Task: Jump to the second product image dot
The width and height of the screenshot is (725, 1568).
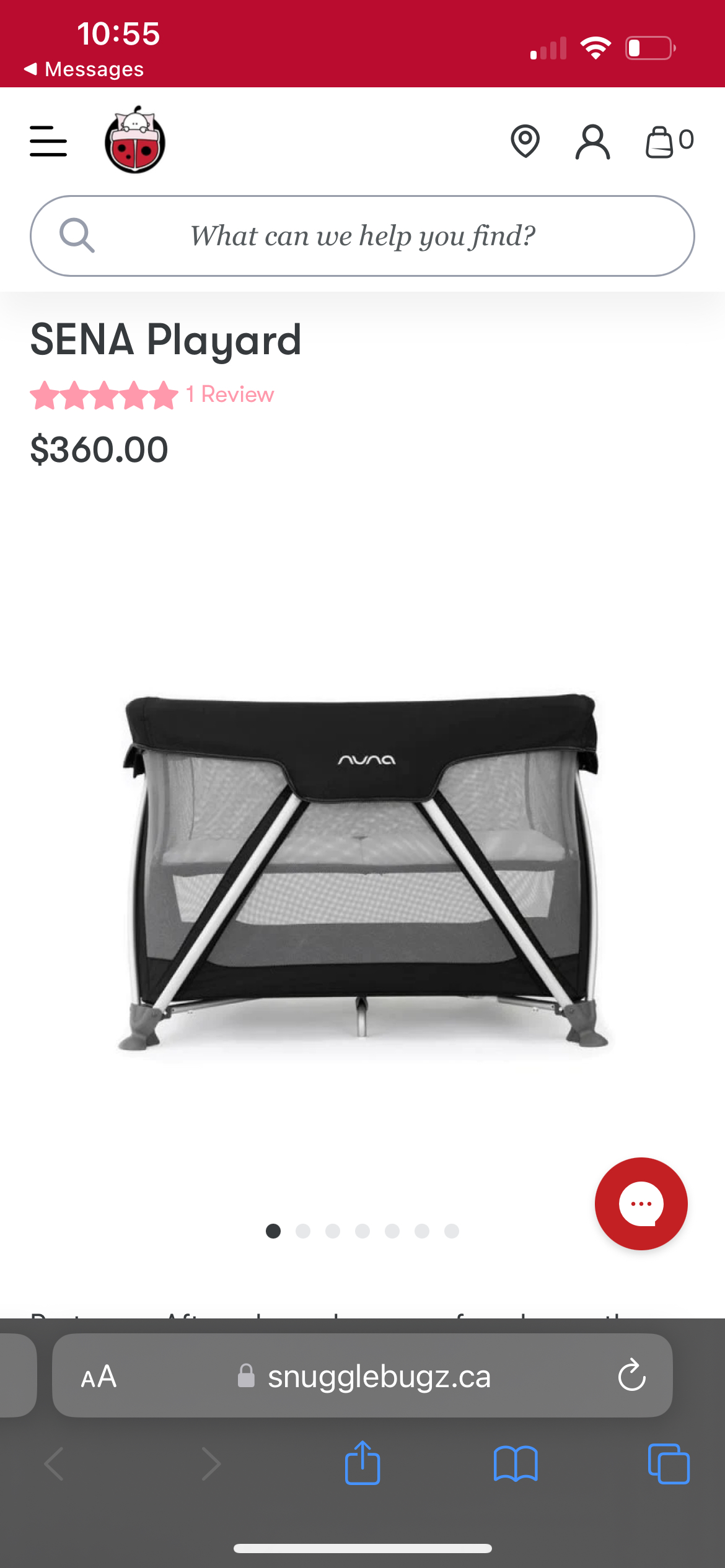Action: pos(303,1231)
